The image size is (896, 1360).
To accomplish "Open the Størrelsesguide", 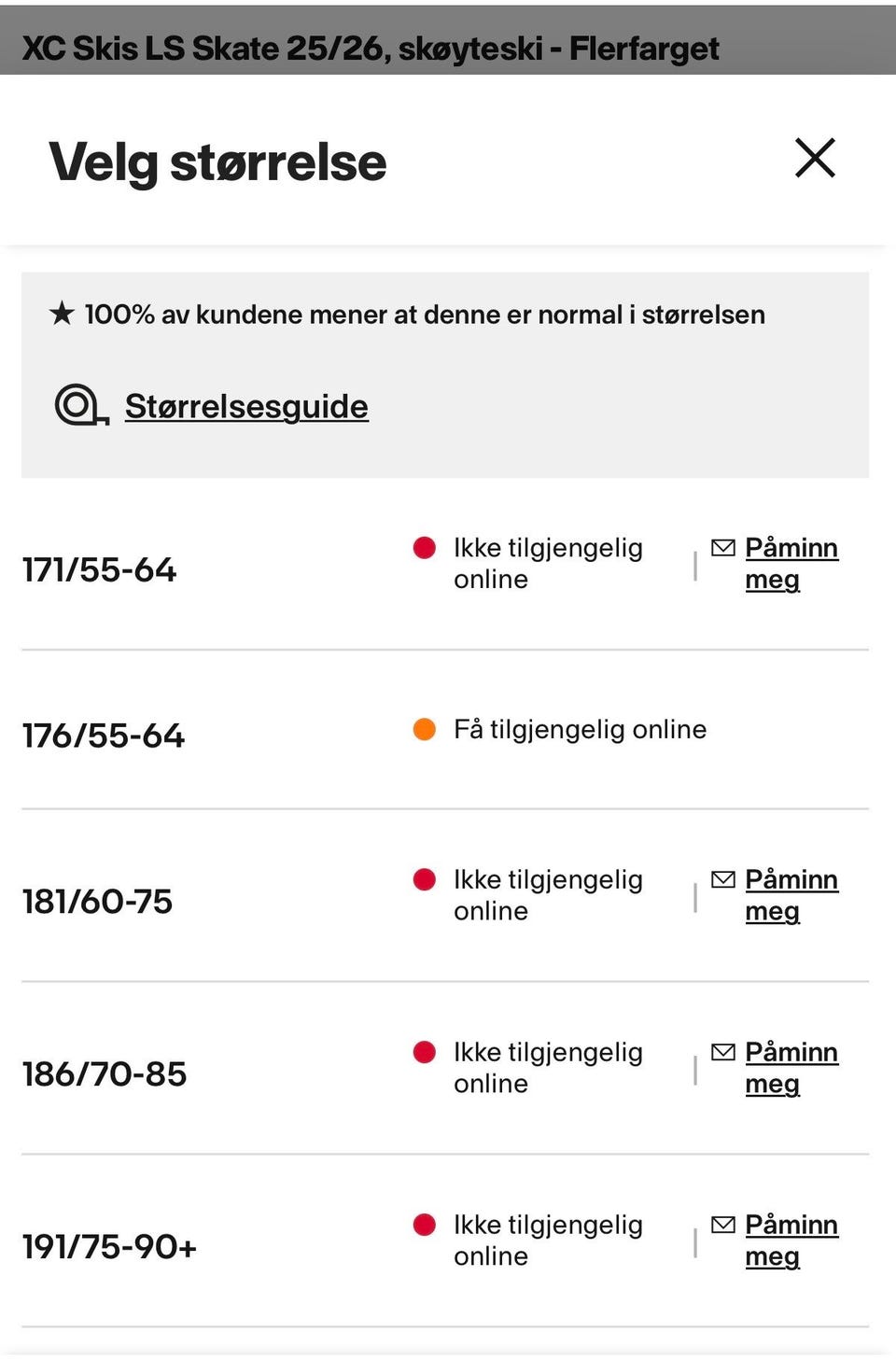I will pos(246,408).
